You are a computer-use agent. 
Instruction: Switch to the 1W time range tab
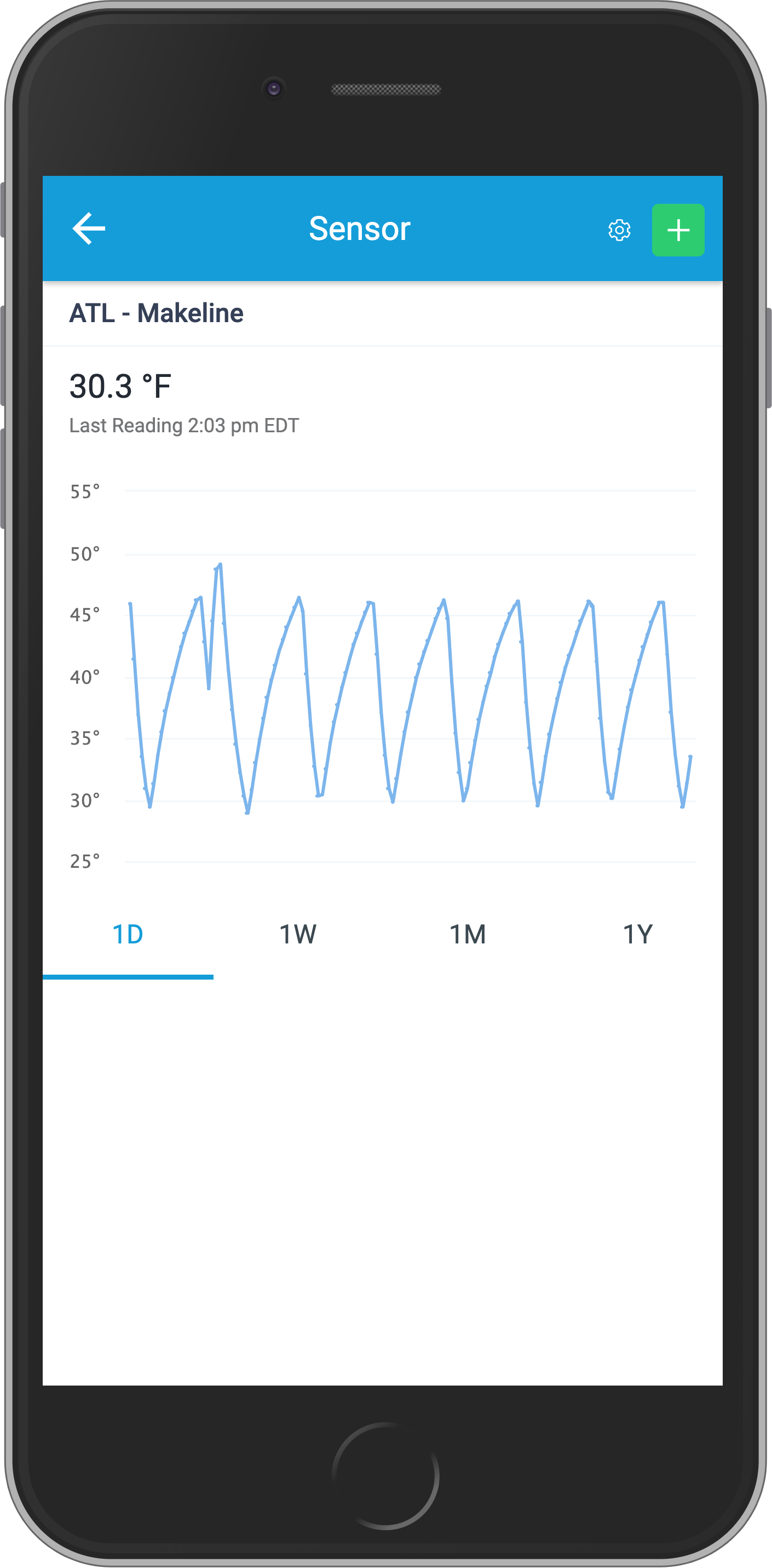point(297,933)
